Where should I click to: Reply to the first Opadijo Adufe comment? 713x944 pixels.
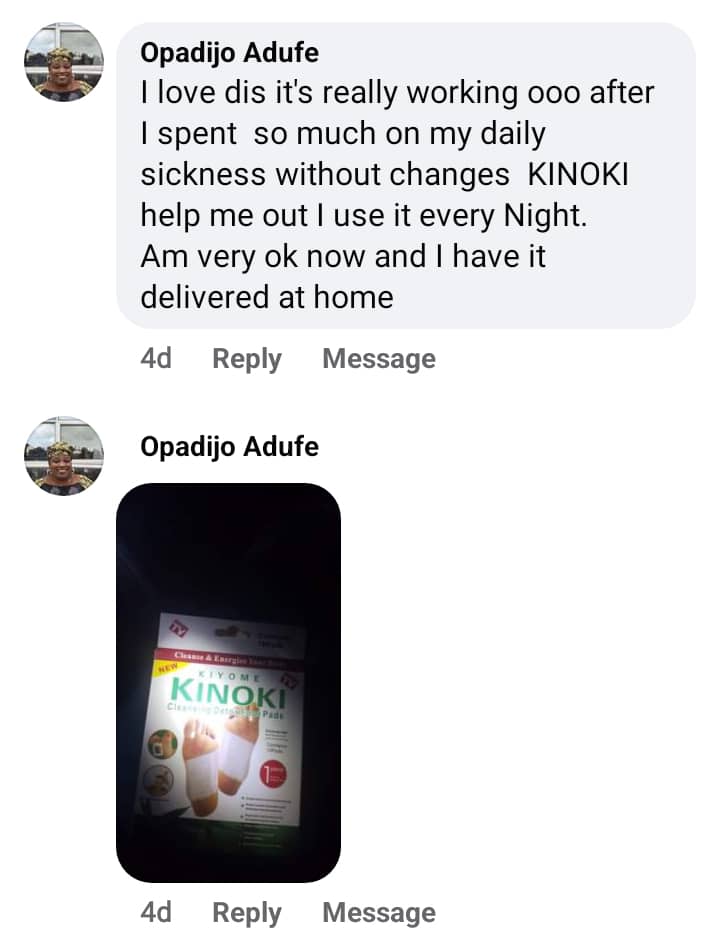click(x=246, y=359)
